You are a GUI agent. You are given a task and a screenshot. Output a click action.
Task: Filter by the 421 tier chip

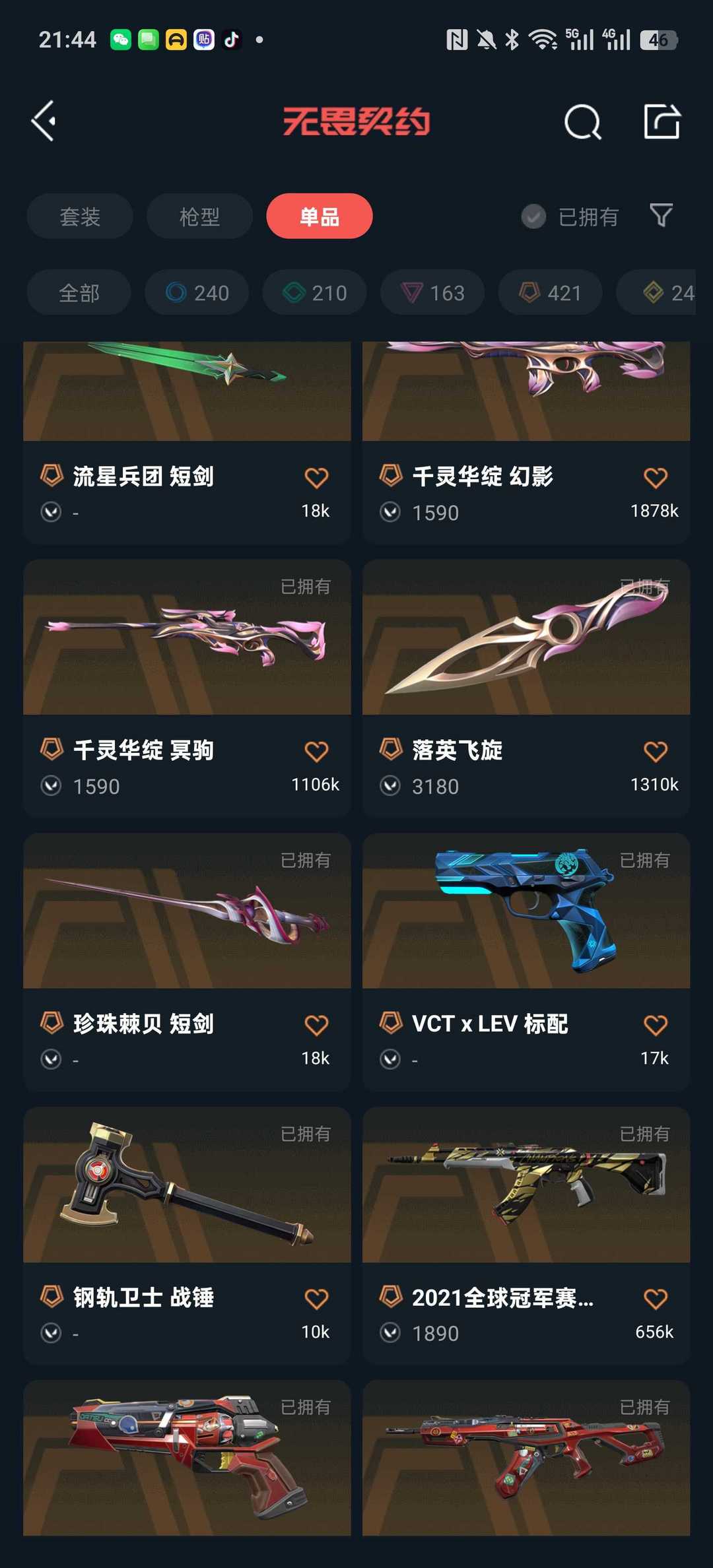click(x=550, y=292)
